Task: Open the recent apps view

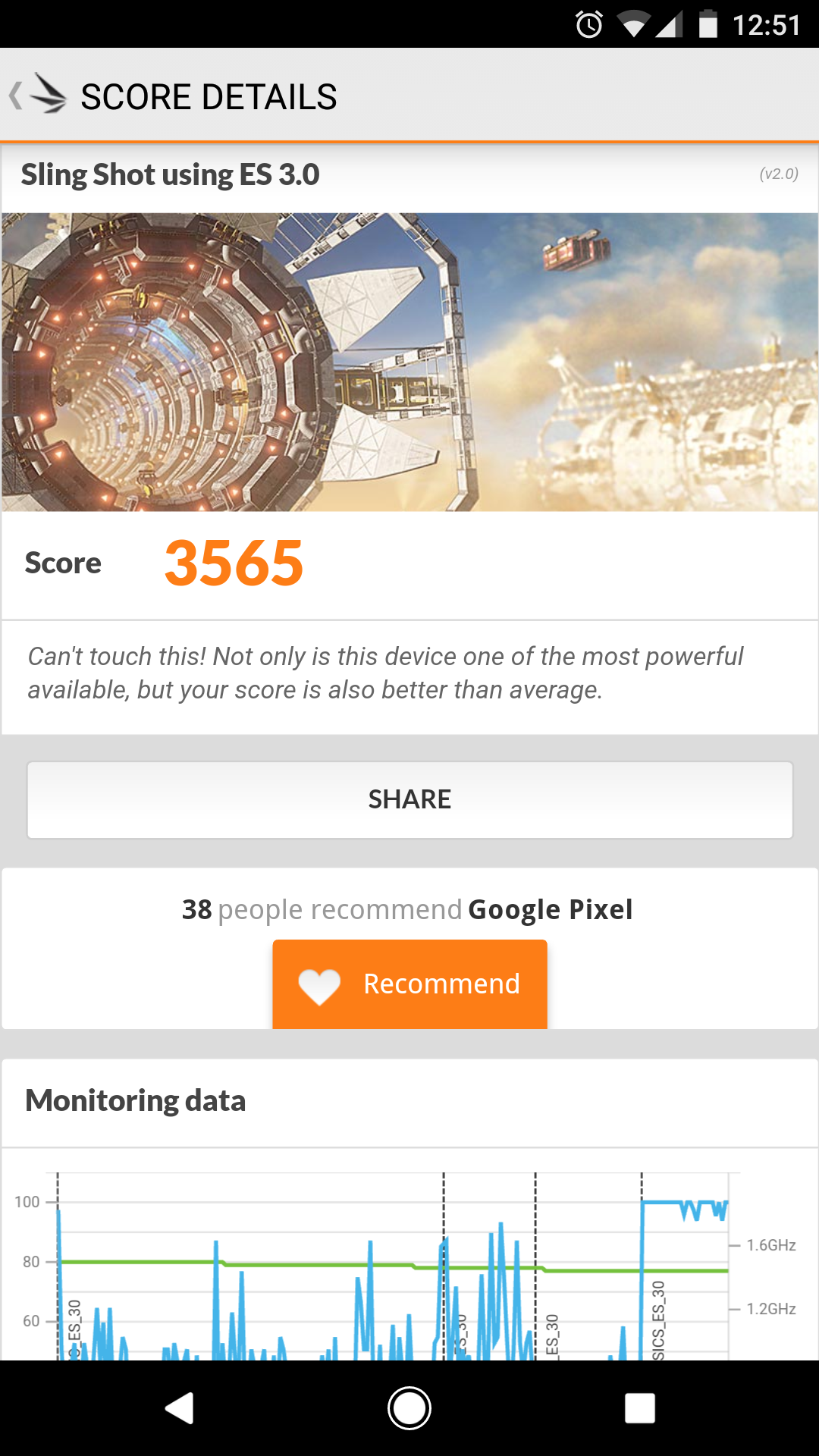Action: point(639,1408)
